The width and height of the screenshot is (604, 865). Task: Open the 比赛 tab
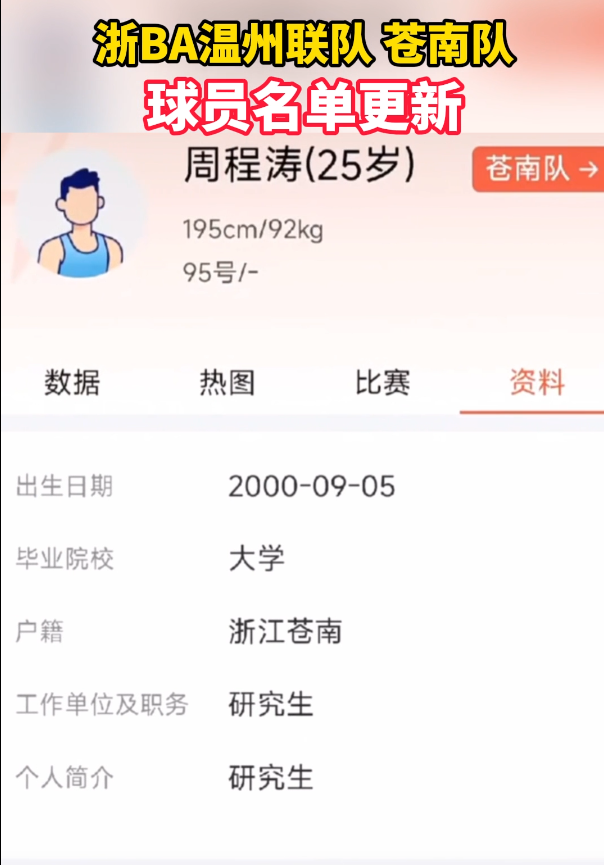click(x=382, y=383)
